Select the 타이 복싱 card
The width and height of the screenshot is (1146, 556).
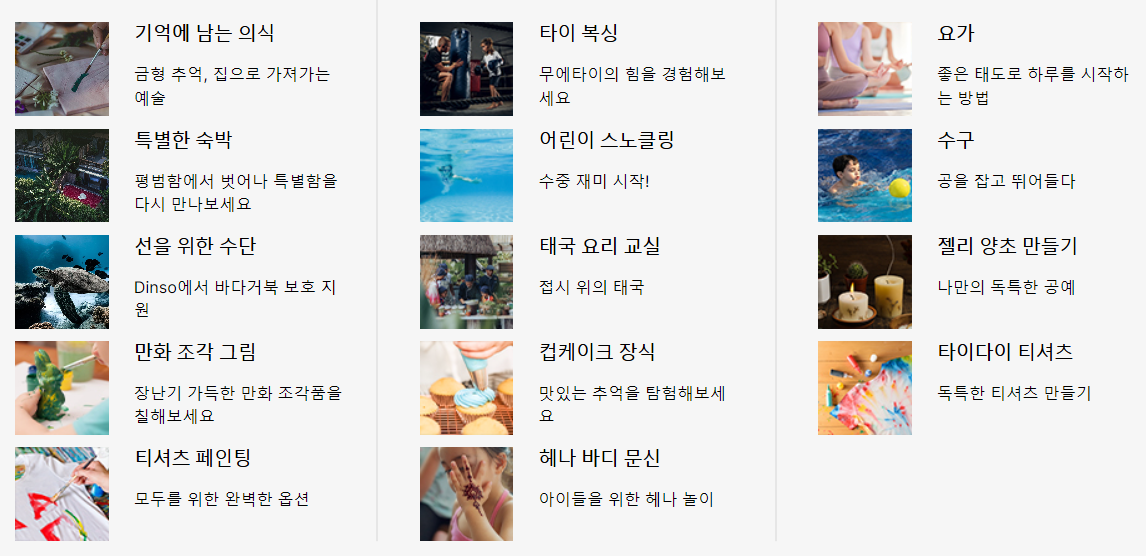pyautogui.click(x=574, y=69)
